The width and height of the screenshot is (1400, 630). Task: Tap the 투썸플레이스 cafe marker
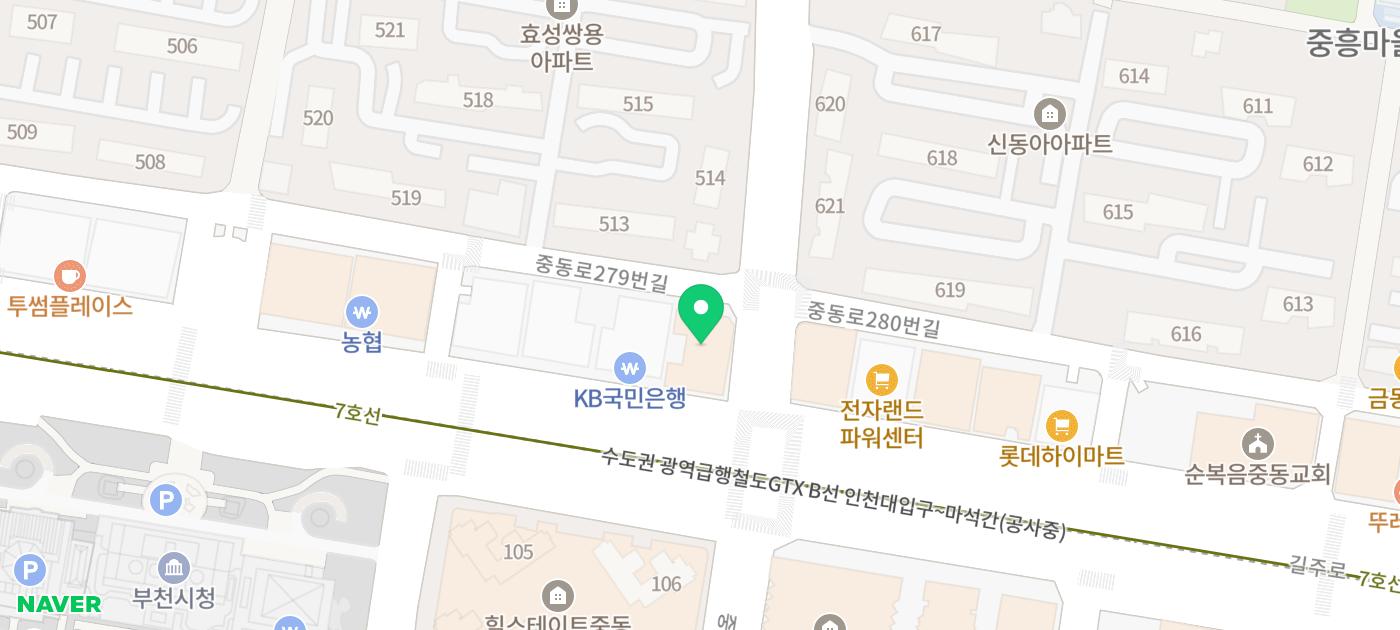point(68,275)
